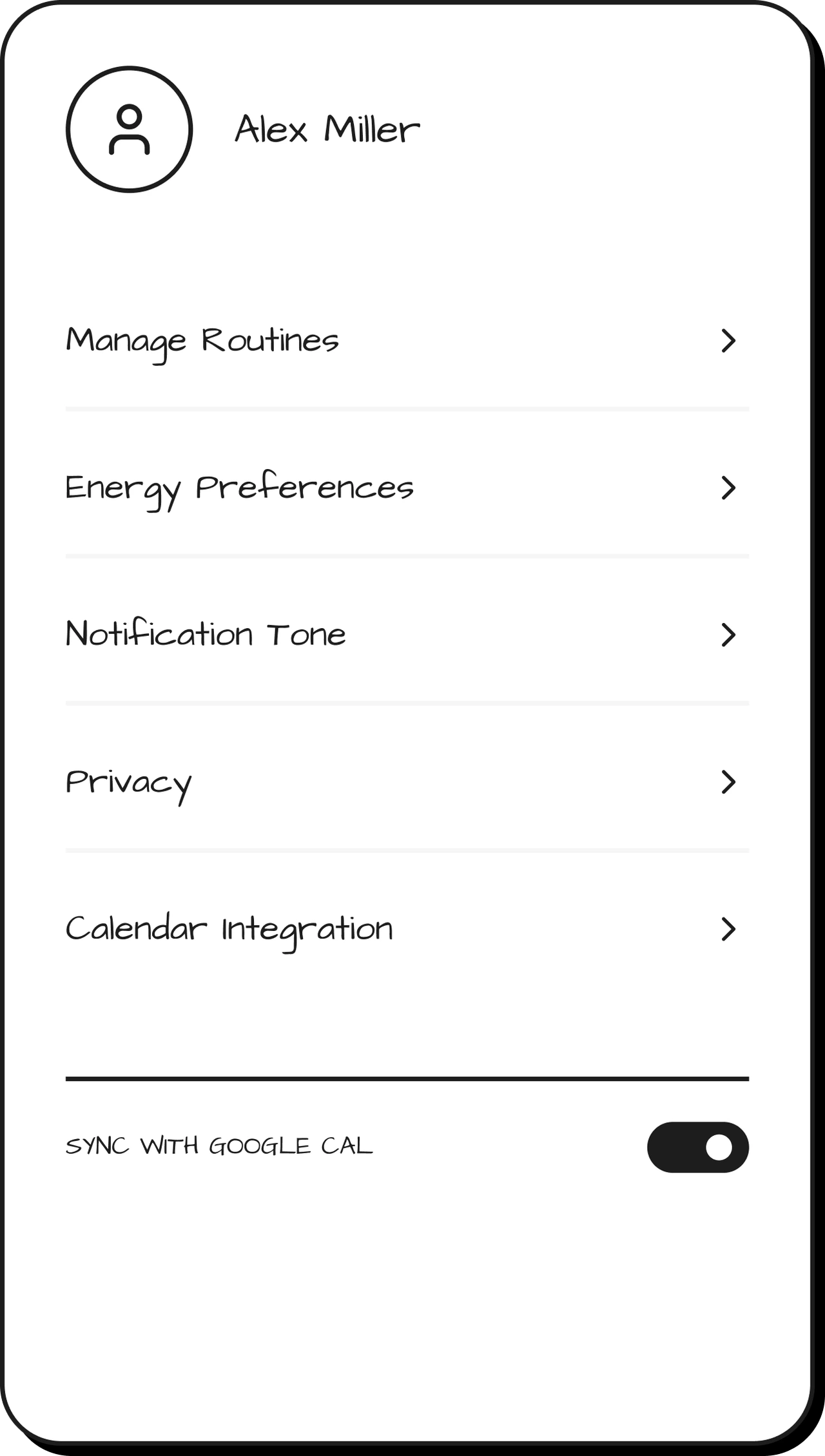Disable Sync with Google Cal switch
Viewport: 825px width, 1456px height.
(x=697, y=1147)
